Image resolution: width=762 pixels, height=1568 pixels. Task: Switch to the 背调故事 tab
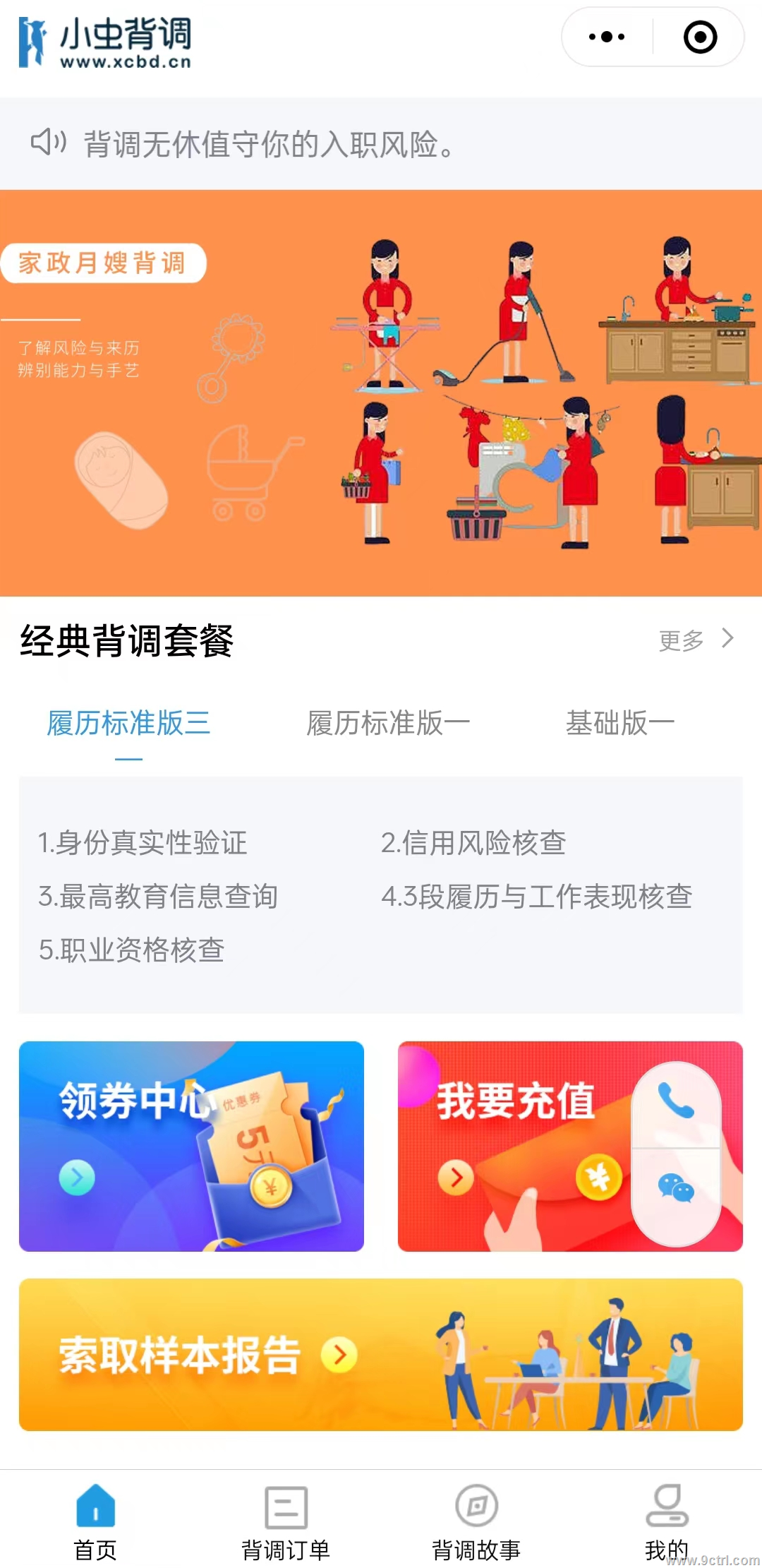(x=476, y=1521)
